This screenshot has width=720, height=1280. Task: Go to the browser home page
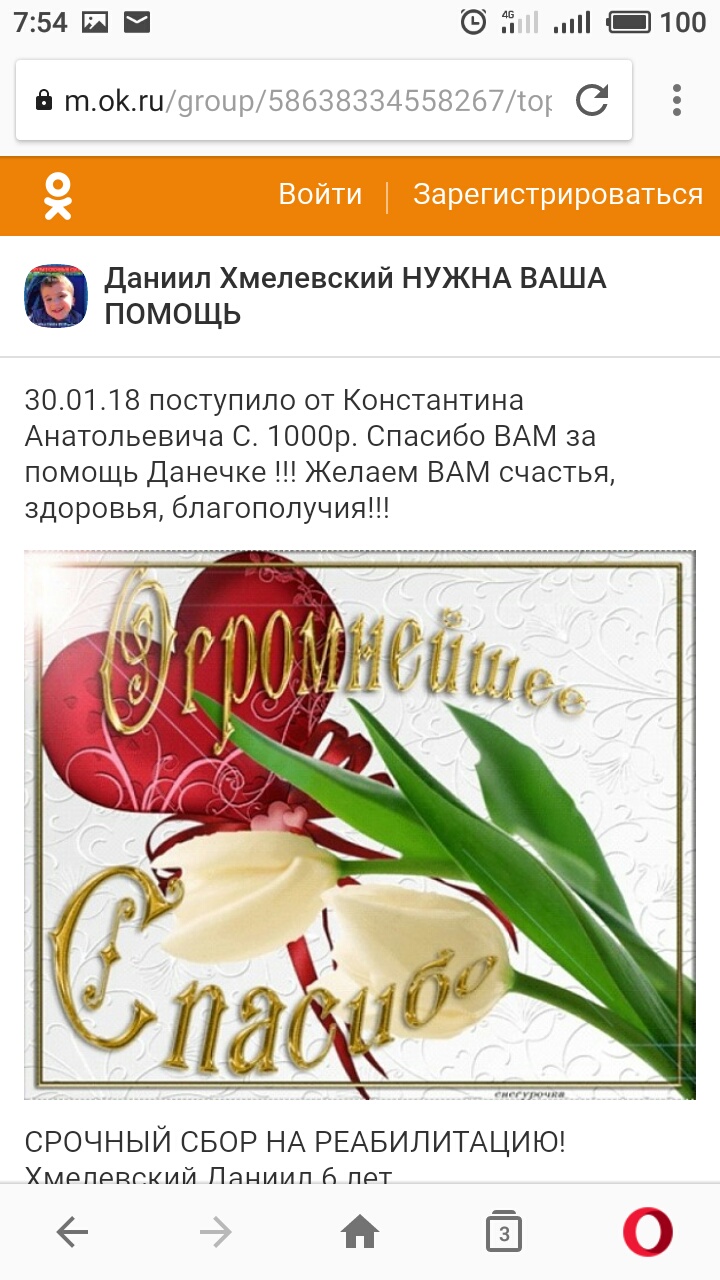(x=360, y=1233)
